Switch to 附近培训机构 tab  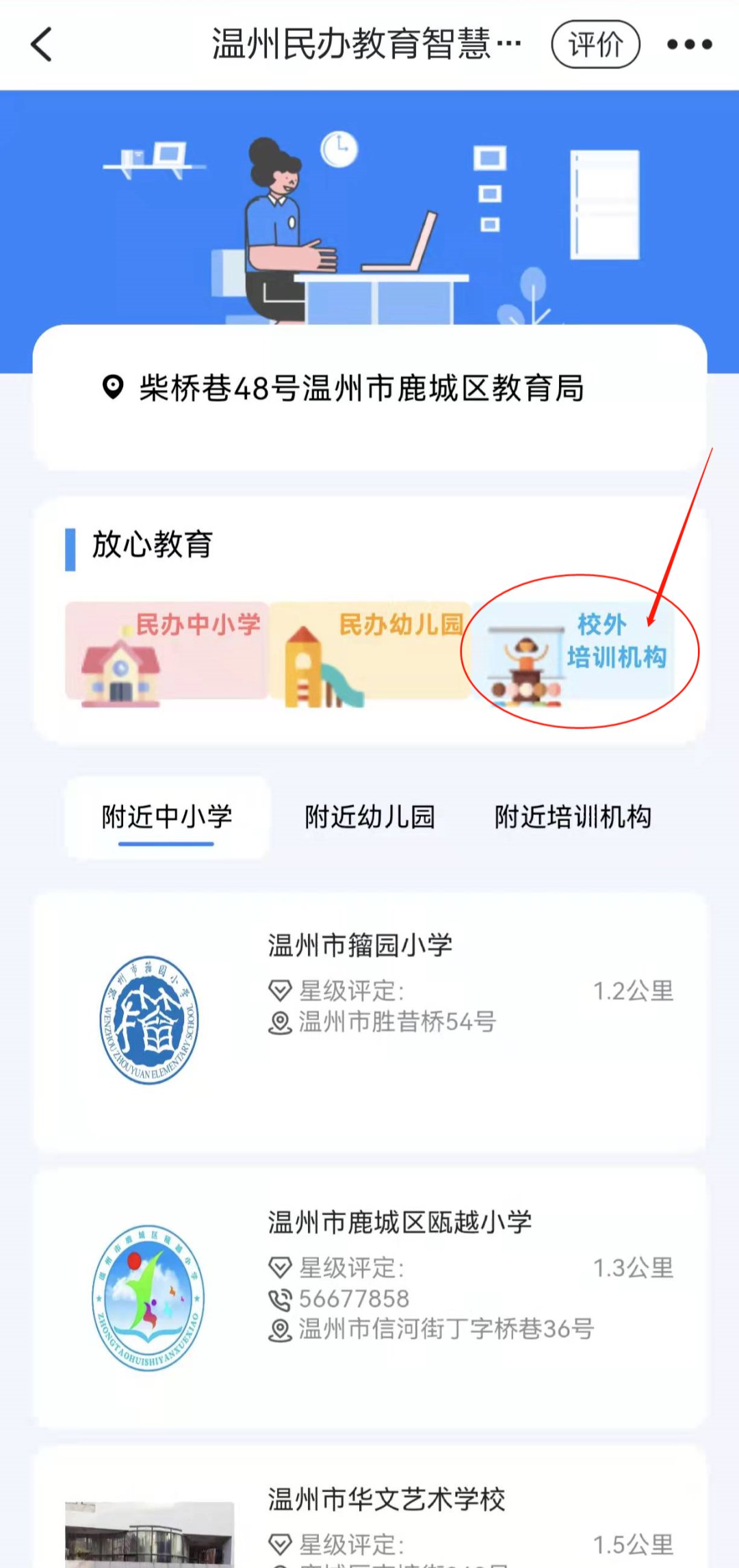coord(573,817)
